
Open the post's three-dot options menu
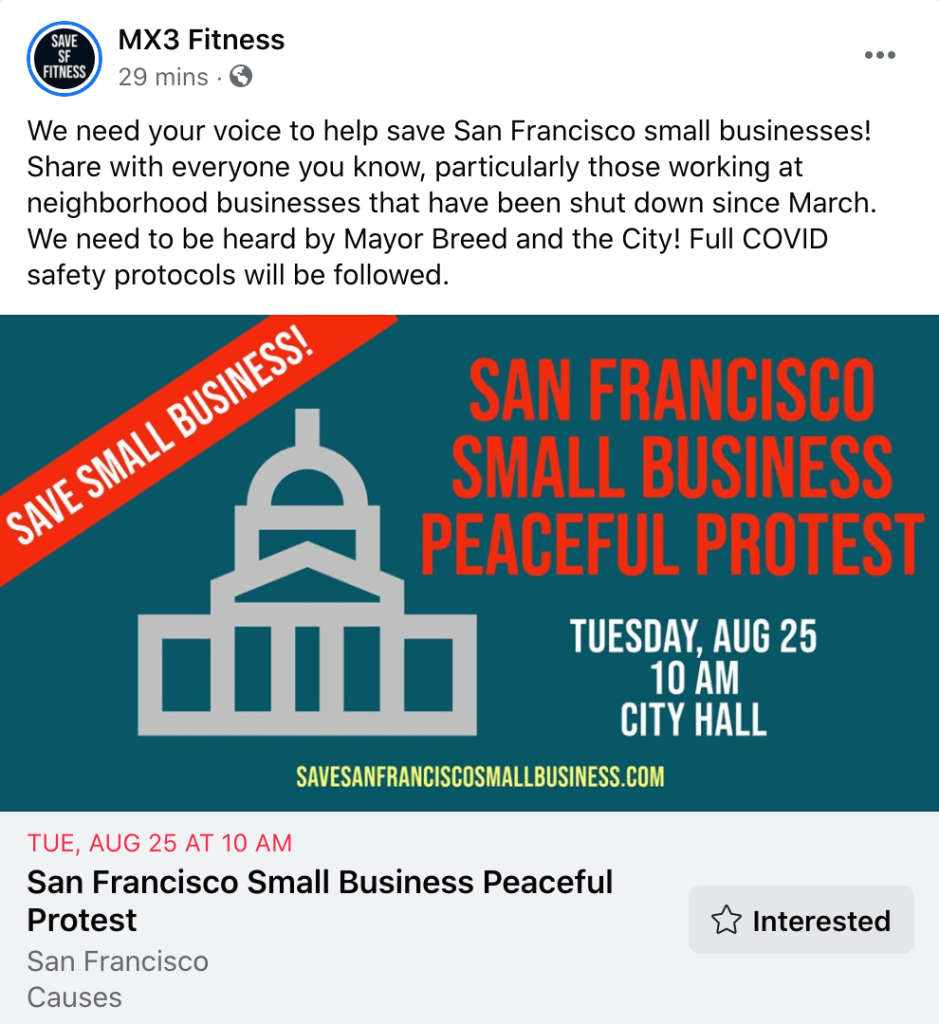(x=879, y=56)
